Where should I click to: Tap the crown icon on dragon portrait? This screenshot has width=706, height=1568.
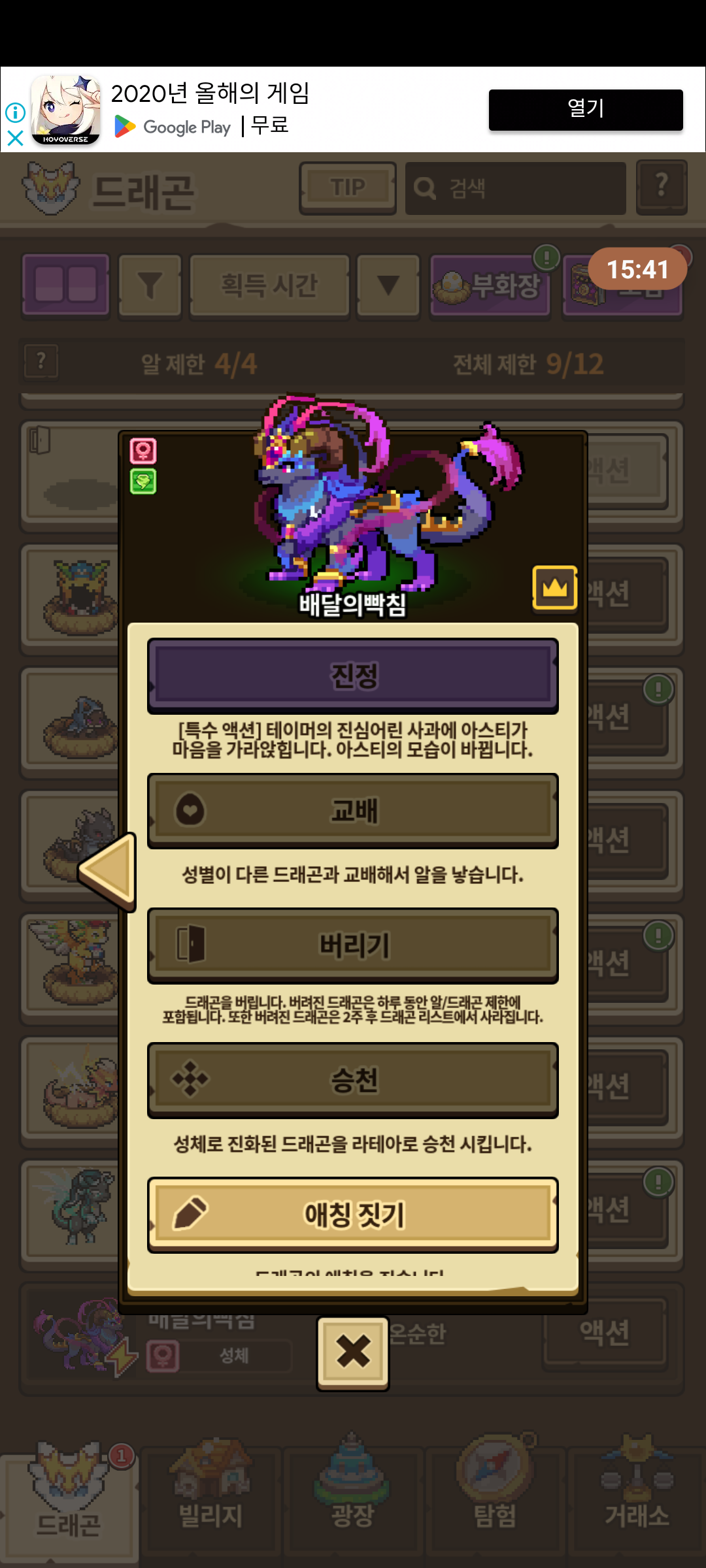555,587
